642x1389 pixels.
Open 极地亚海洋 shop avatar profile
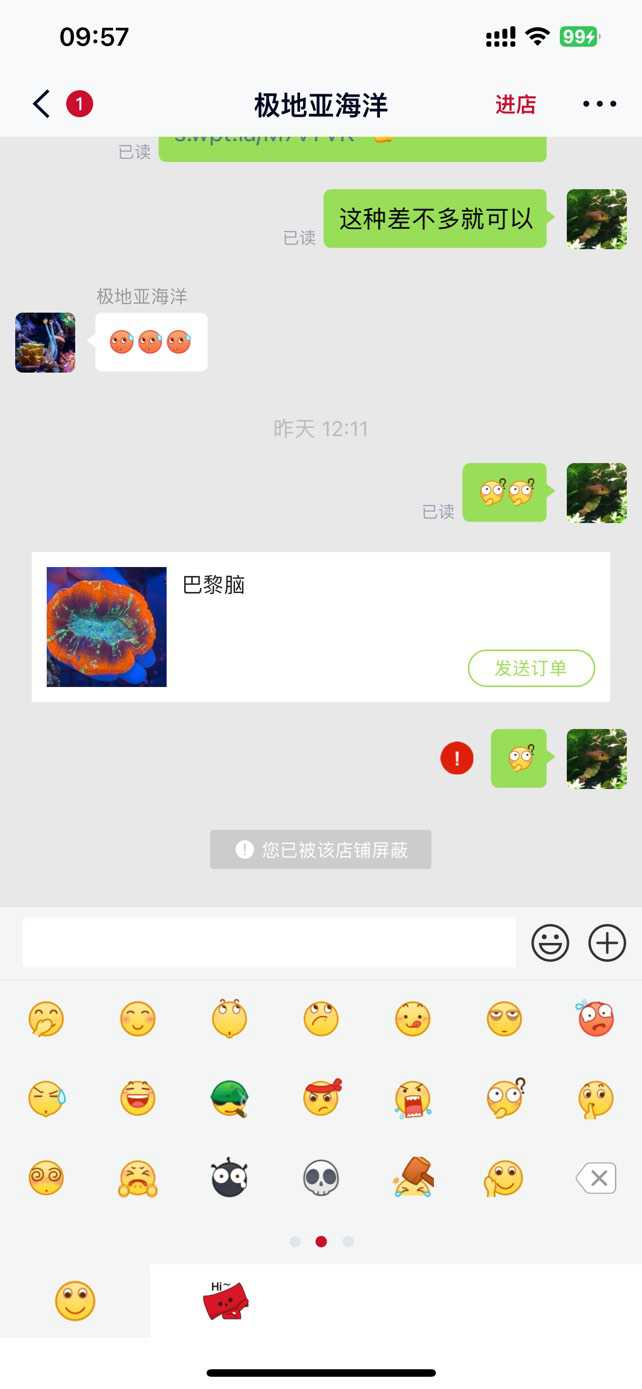45,342
